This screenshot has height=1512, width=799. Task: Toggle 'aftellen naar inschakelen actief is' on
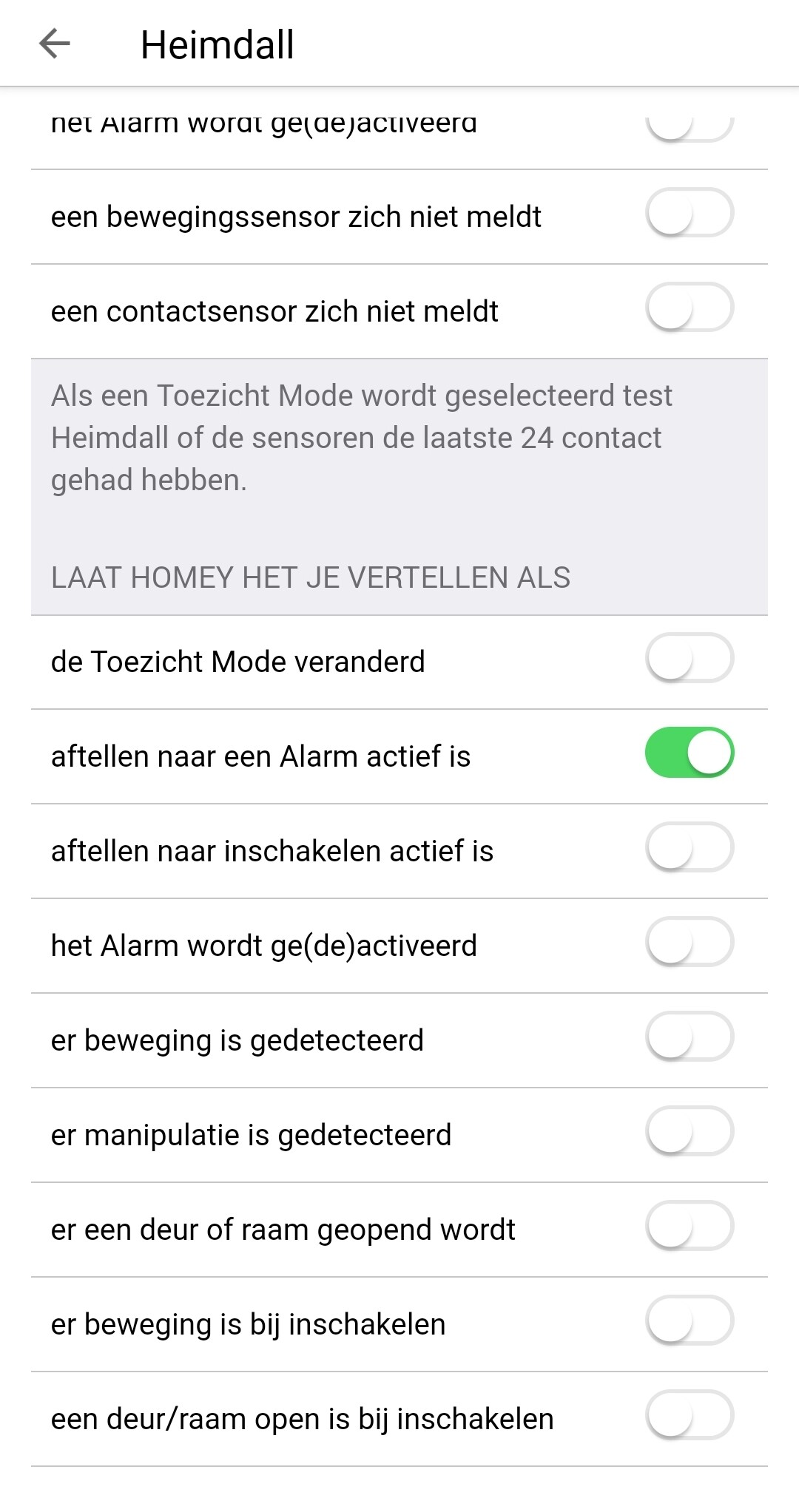pyautogui.click(x=689, y=848)
